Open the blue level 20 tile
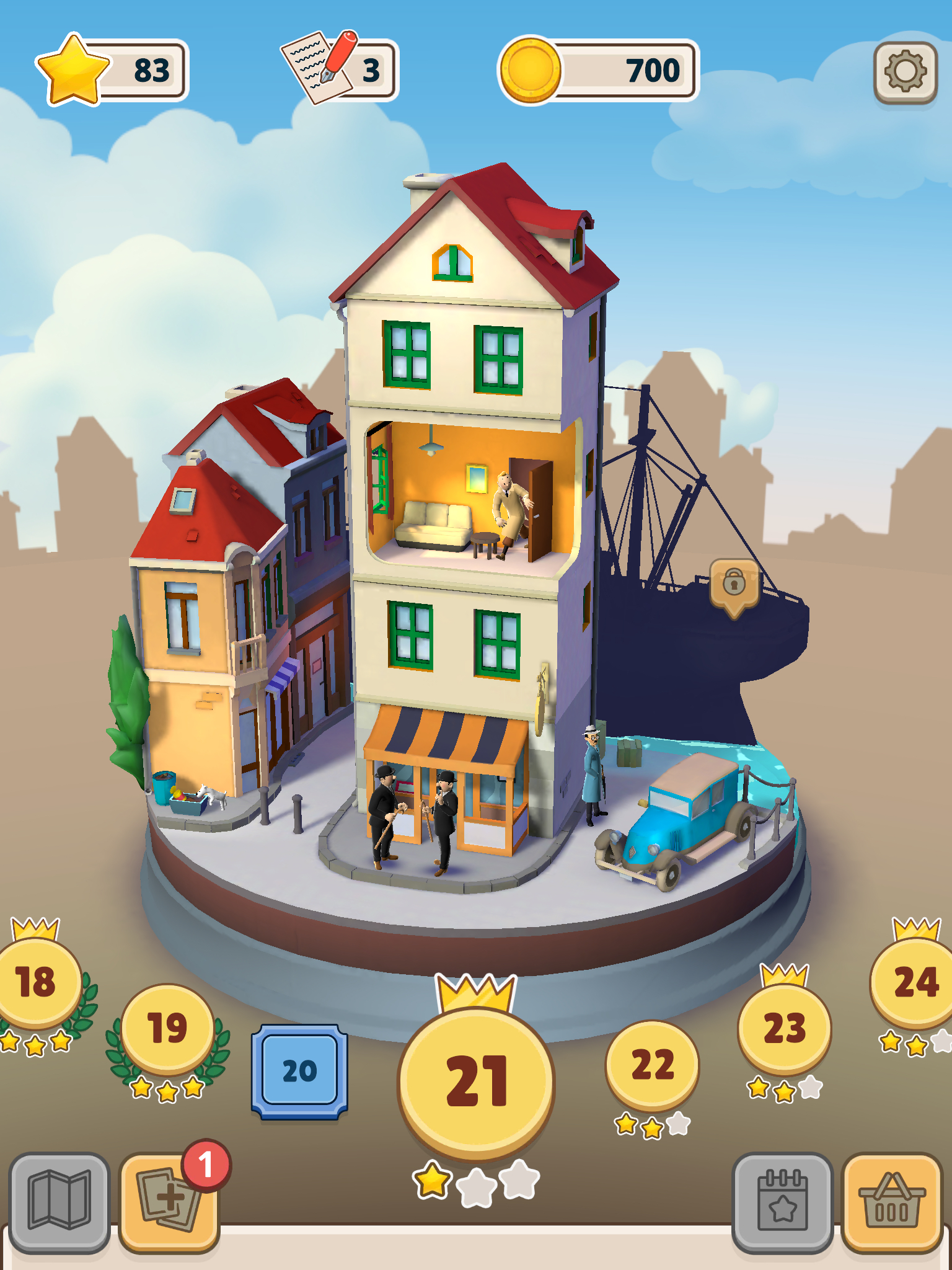This screenshot has width=952, height=1270. click(299, 1071)
